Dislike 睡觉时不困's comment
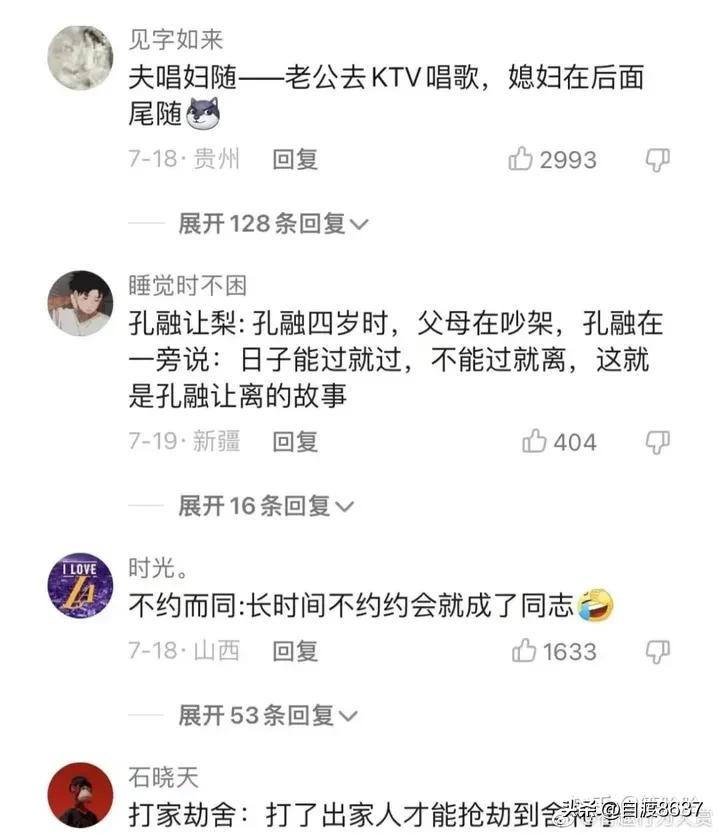The width and height of the screenshot is (720, 835). [x=657, y=441]
